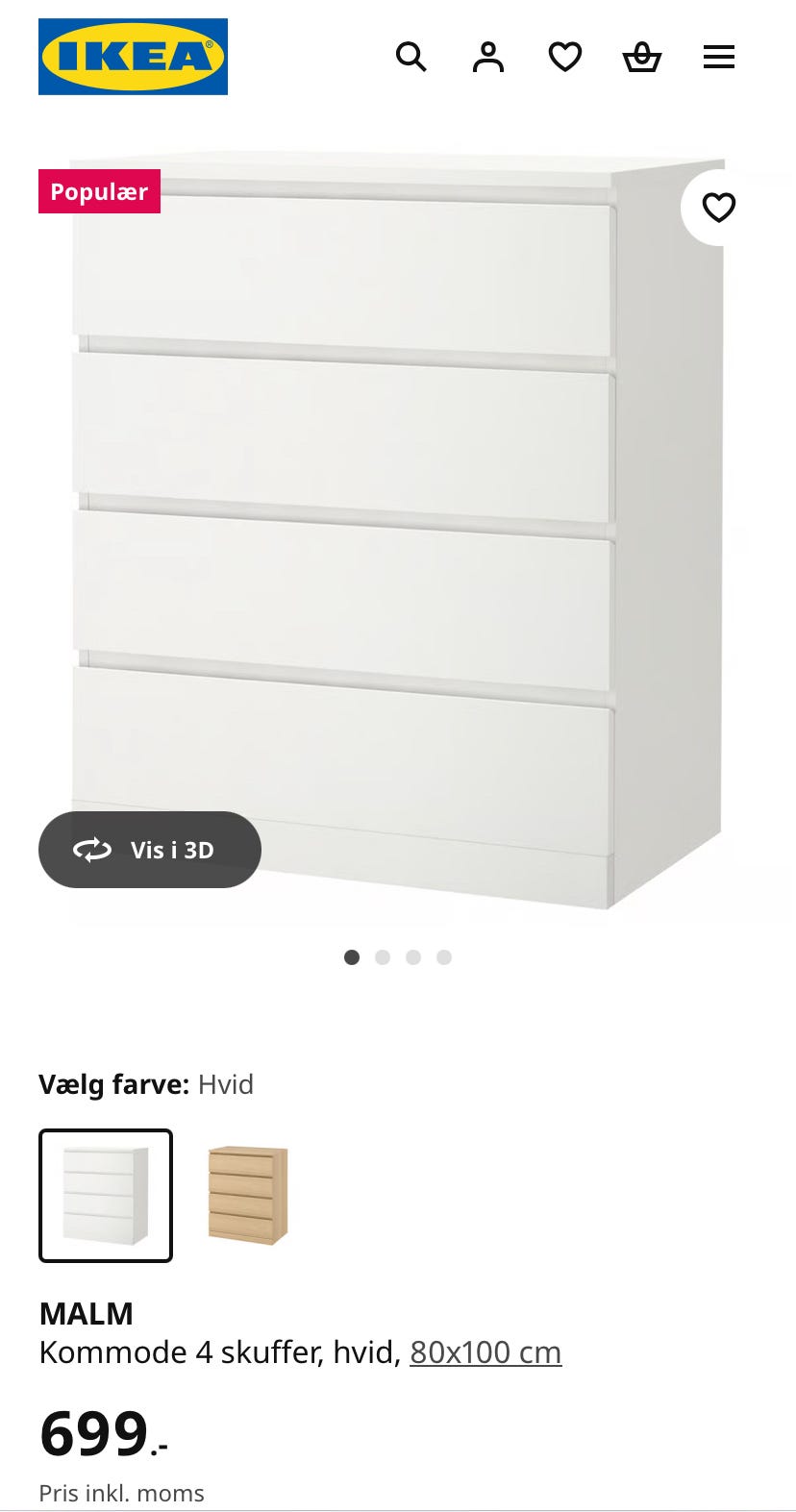The width and height of the screenshot is (796, 1512).
Task: Click the heart icon on the product image
Action: click(x=720, y=209)
